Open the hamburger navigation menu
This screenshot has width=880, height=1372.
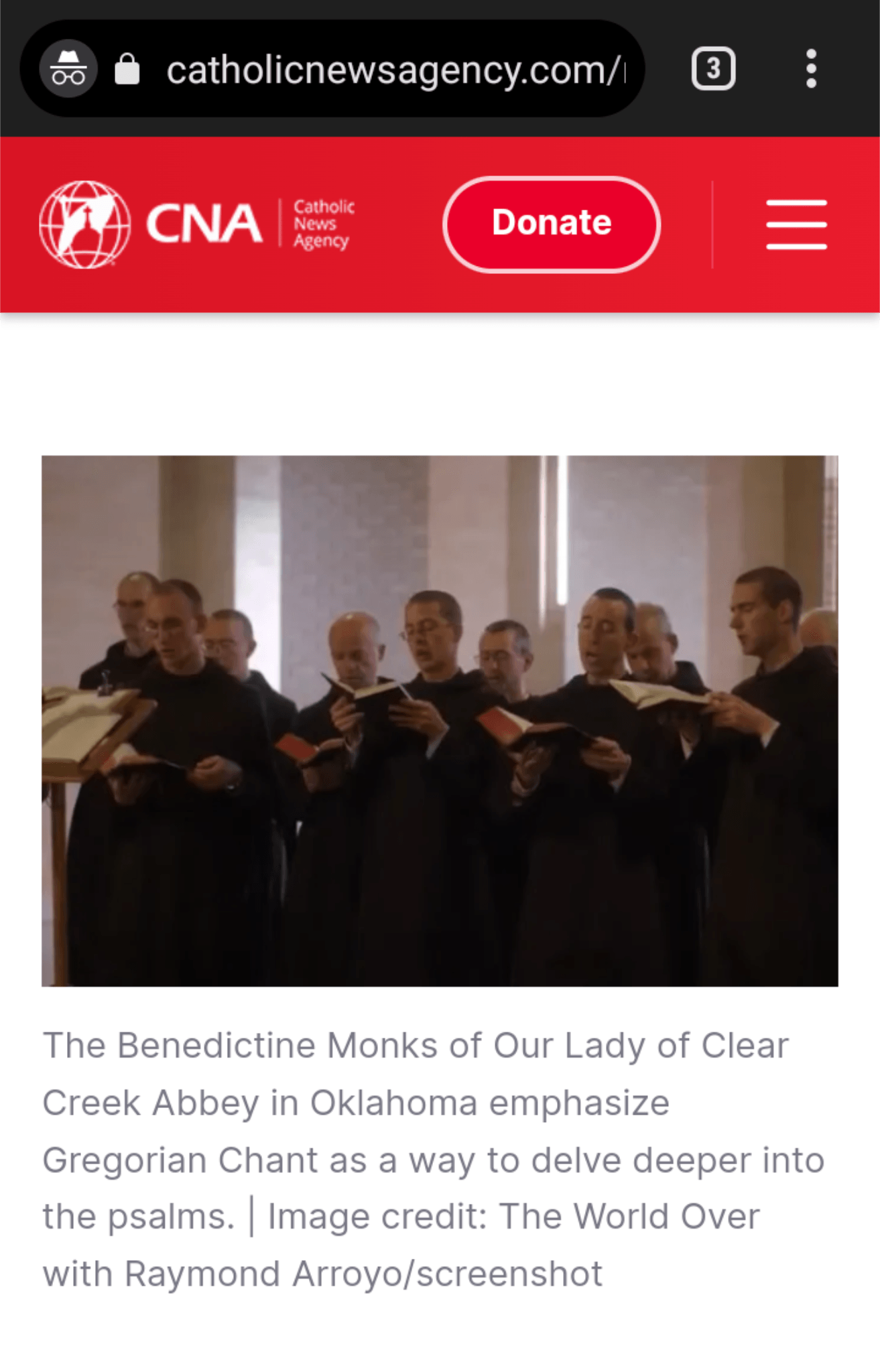pos(796,224)
